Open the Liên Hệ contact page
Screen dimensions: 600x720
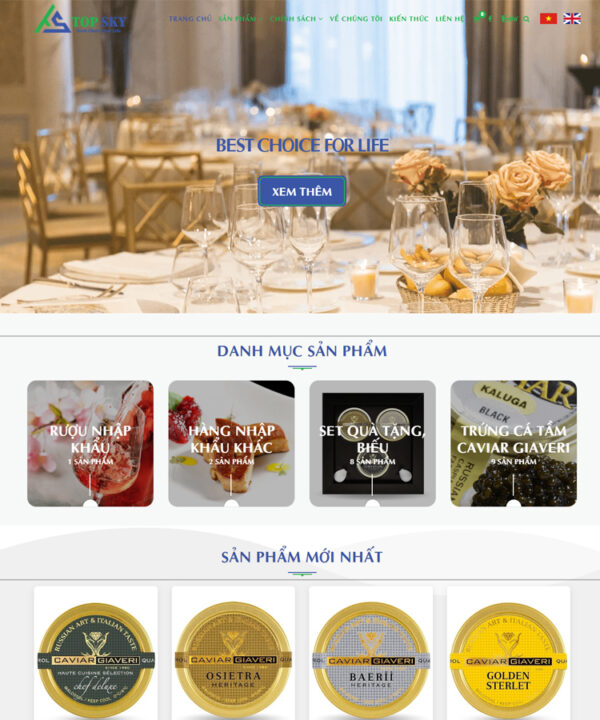(449, 19)
